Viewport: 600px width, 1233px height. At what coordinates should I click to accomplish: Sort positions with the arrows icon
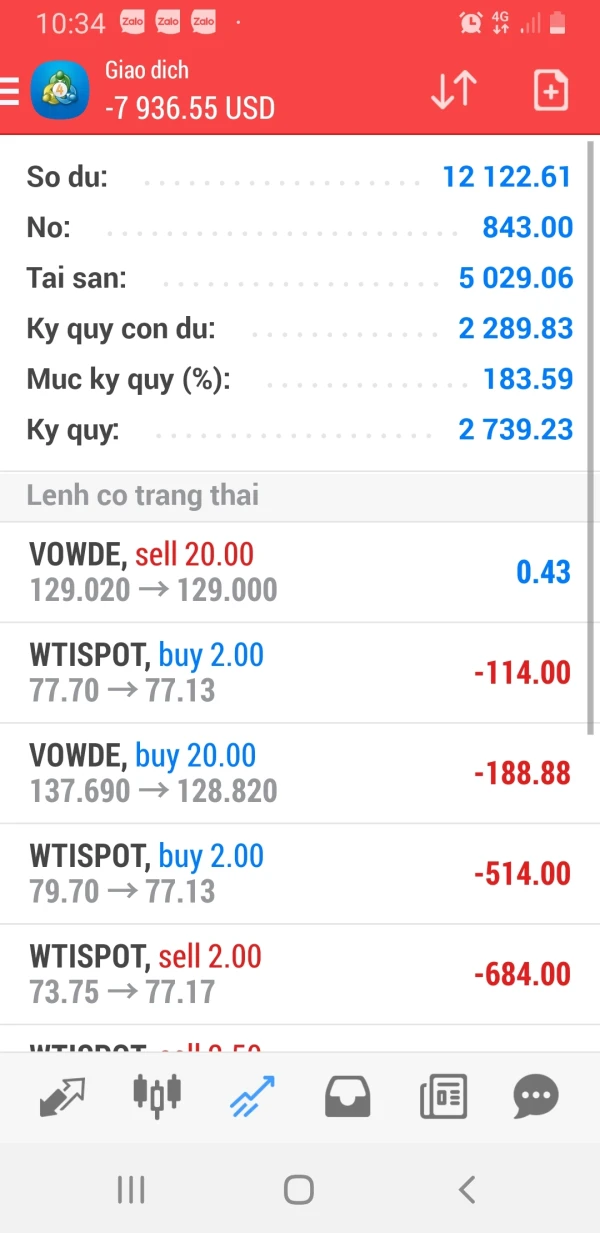point(453,91)
